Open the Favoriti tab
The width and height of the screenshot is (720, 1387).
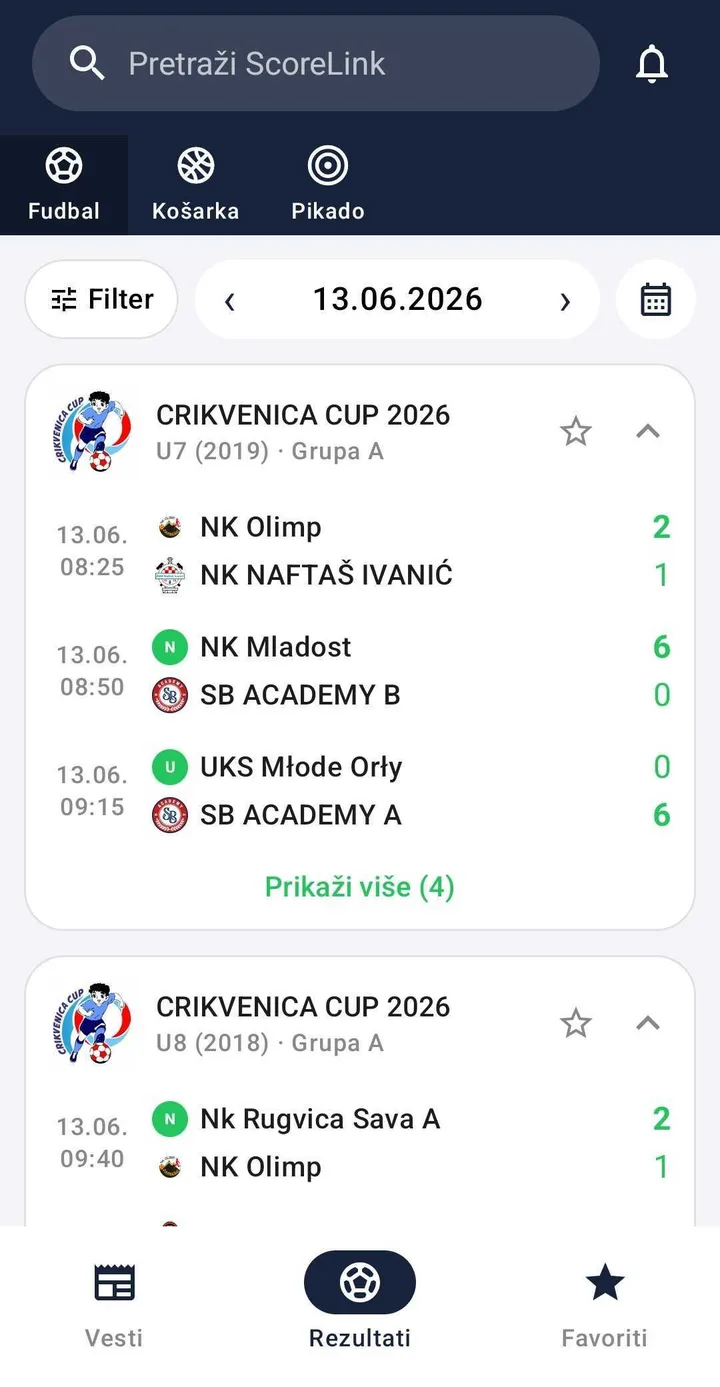(605, 1306)
